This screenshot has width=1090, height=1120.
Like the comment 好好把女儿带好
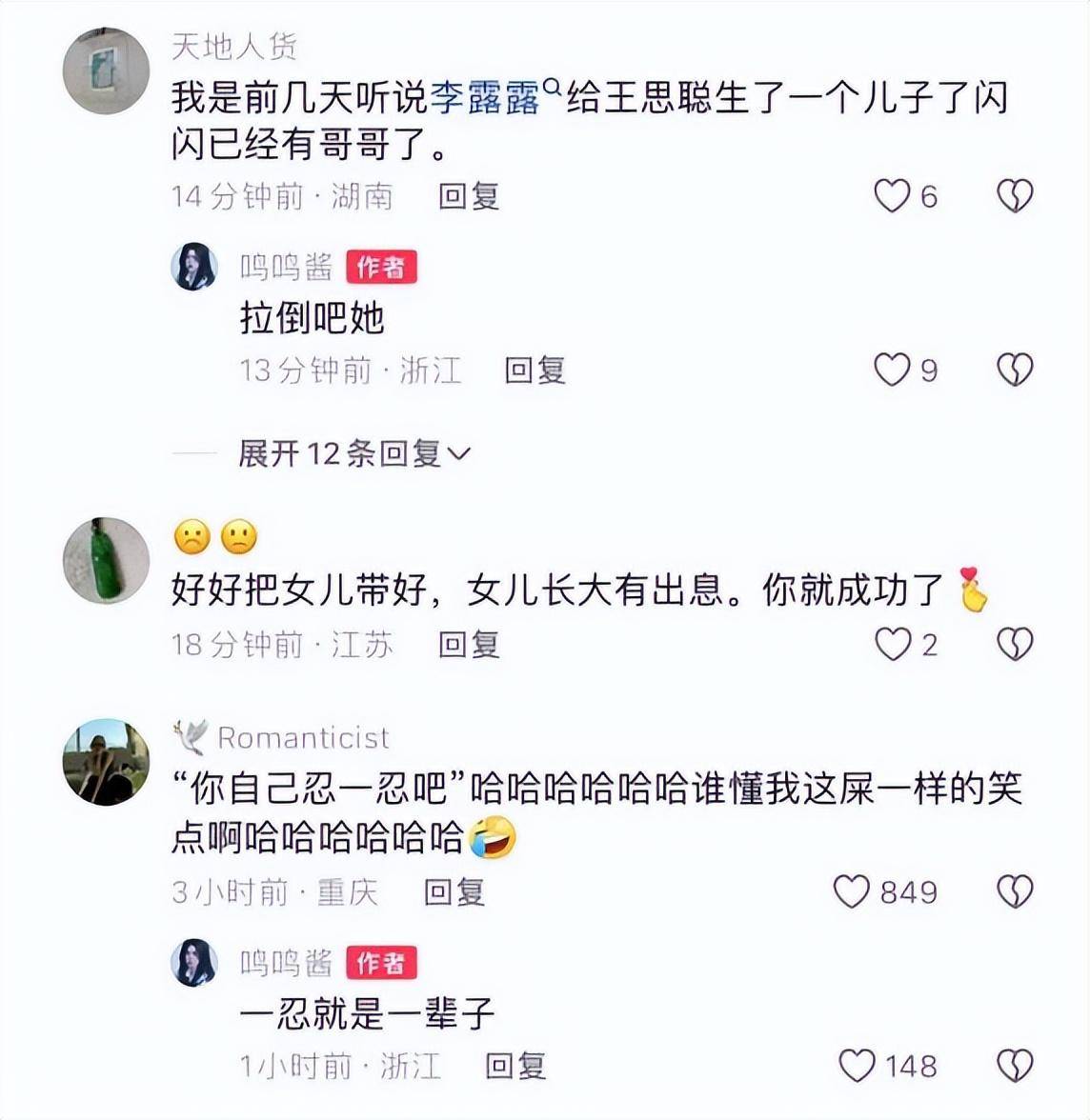892,645
